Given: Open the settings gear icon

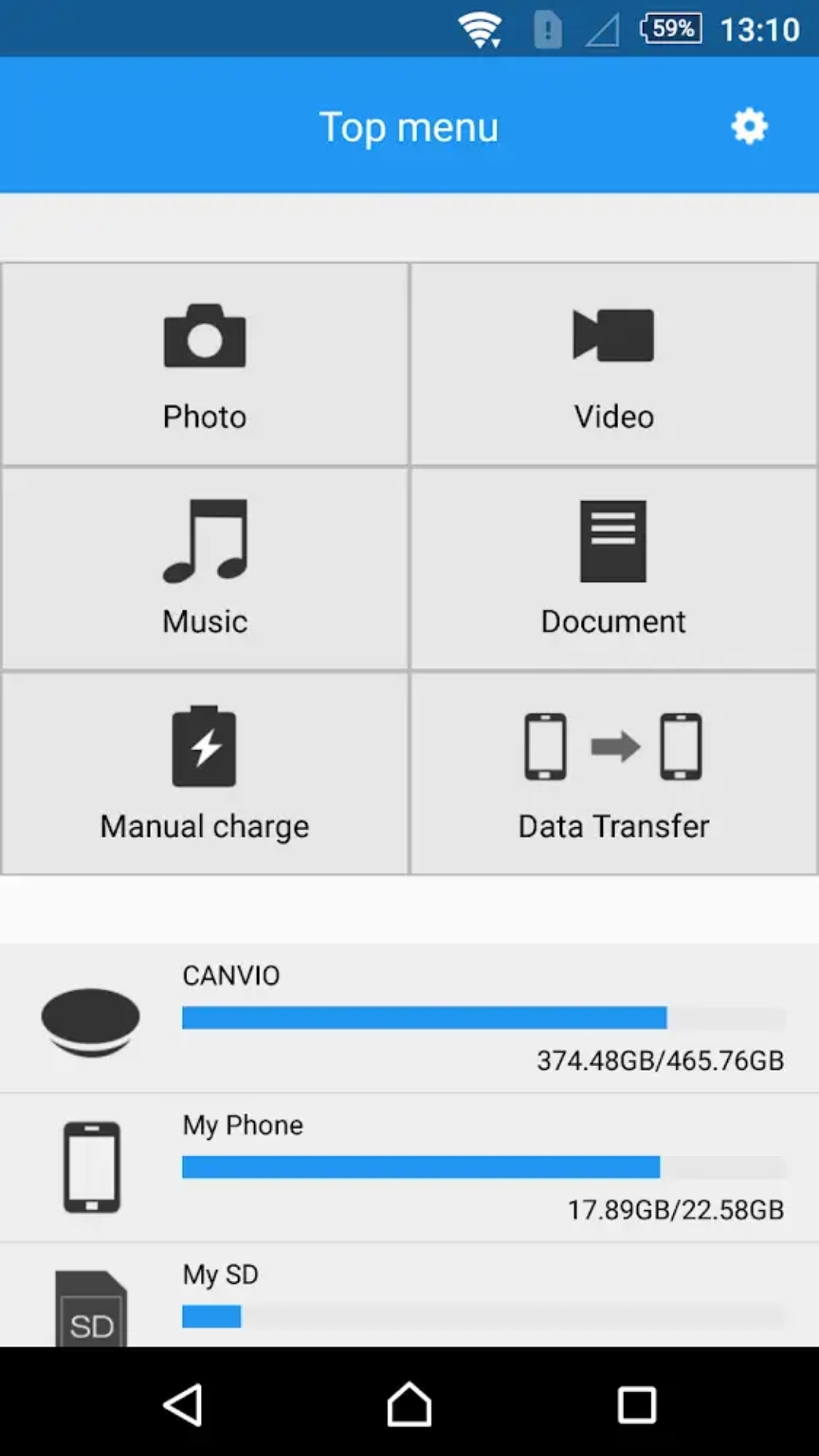Looking at the screenshot, I should [x=749, y=126].
